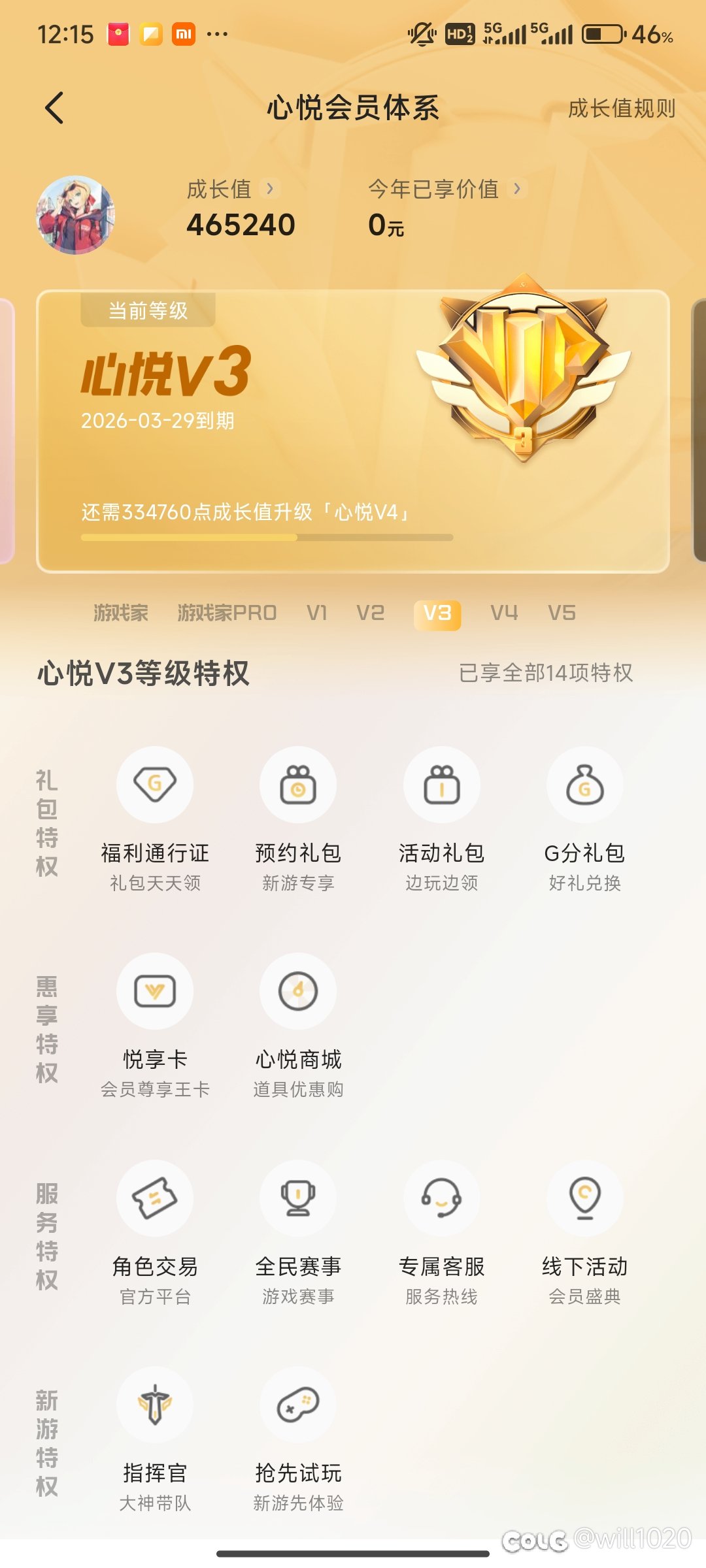
Task: Open the 成长值规则 link
Action: [x=621, y=108]
